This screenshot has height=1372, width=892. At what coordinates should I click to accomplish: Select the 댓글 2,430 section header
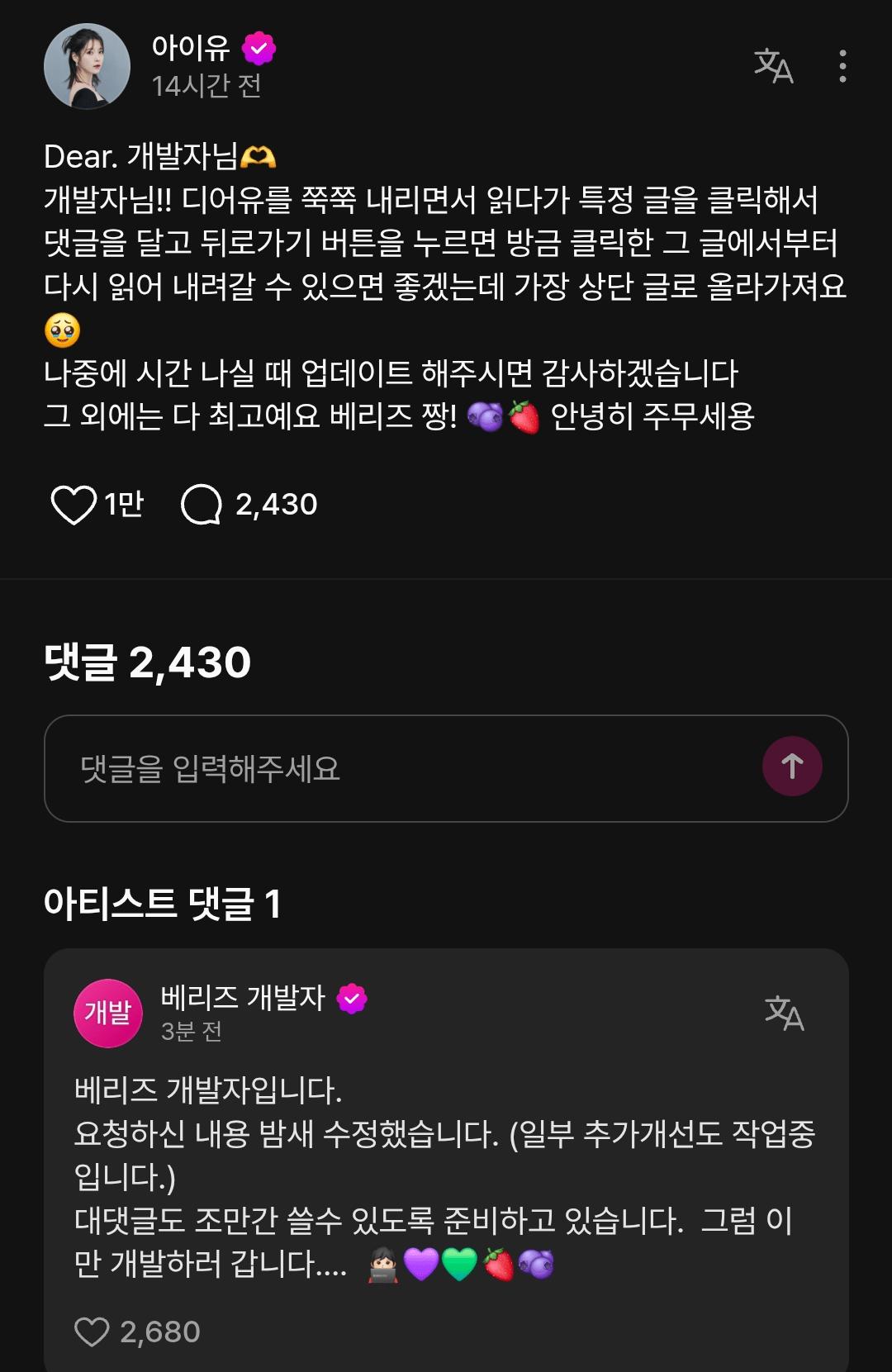(x=149, y=662)
